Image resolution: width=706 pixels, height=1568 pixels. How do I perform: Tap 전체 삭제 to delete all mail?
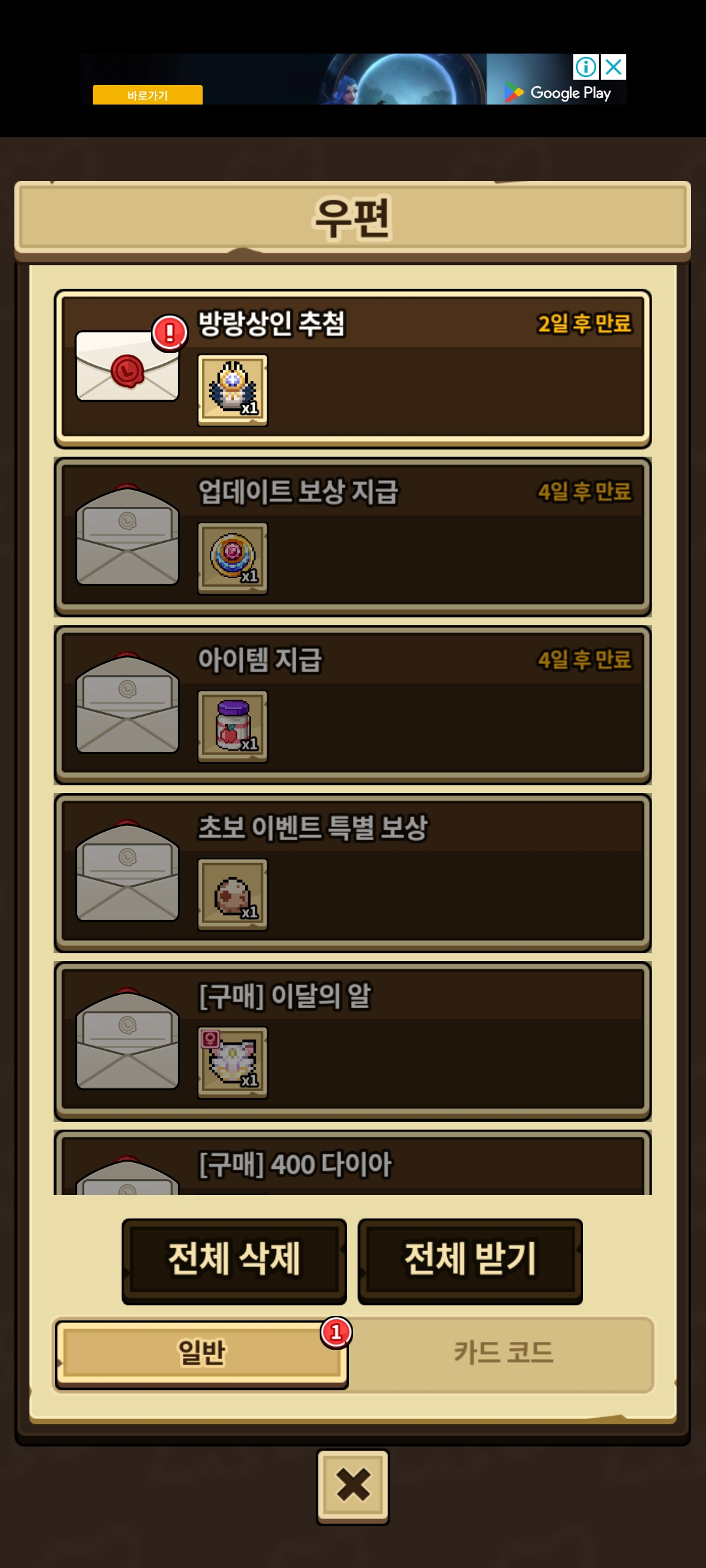234,1260
